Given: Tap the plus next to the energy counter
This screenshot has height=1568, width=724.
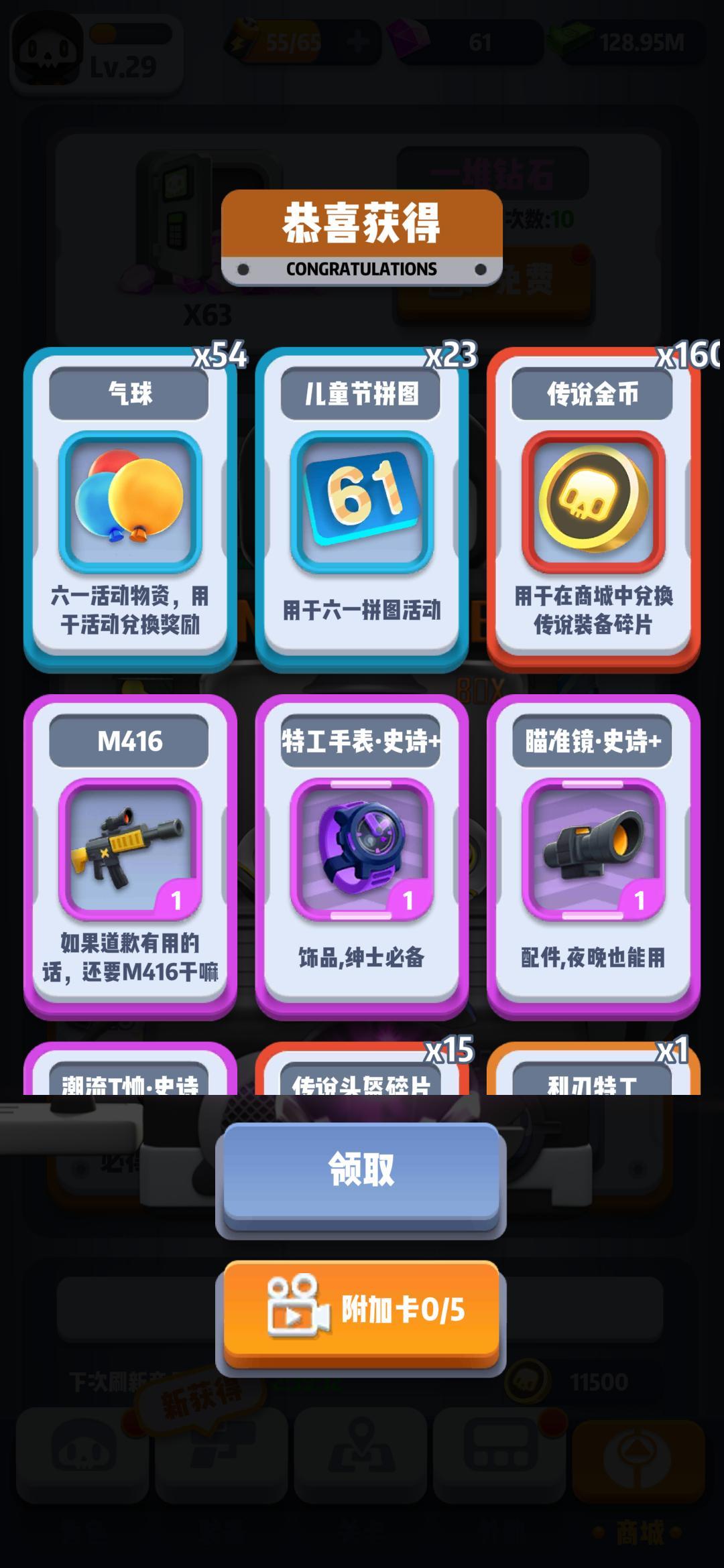Looking at the screenshot, I should click(357, 42).
